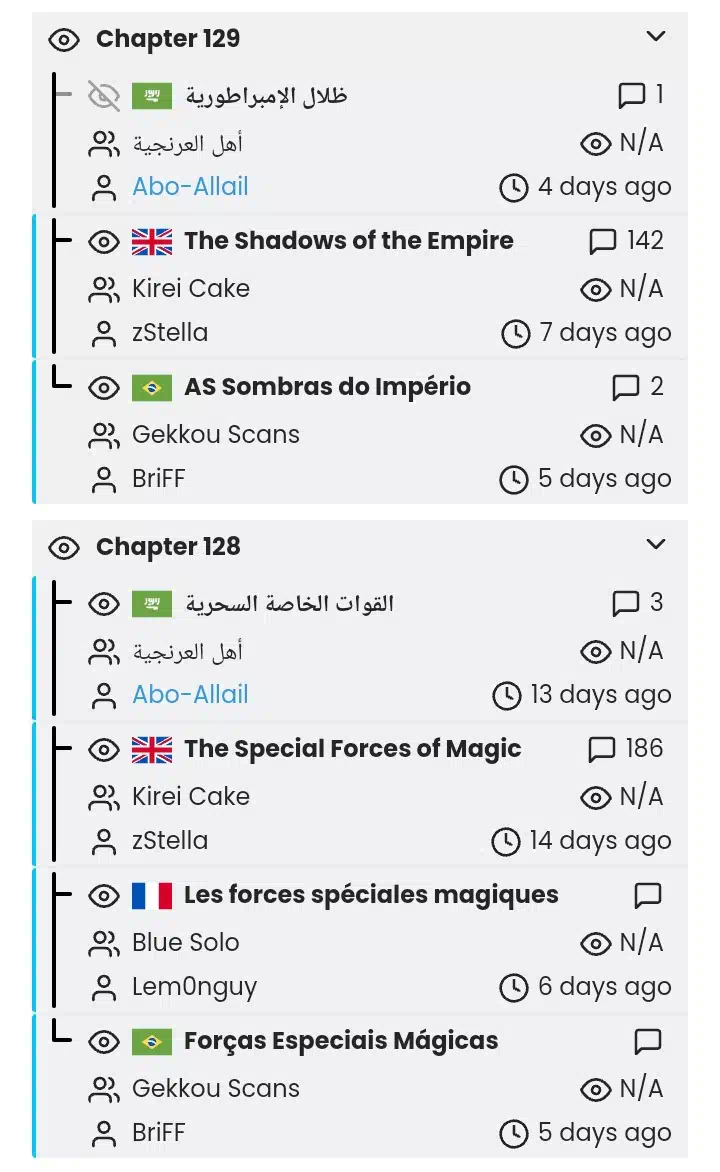Viewport: 720px width, 1172px height.
Task: Mark the Arabic Chapter 129 release as read
Action: [104, 96]
